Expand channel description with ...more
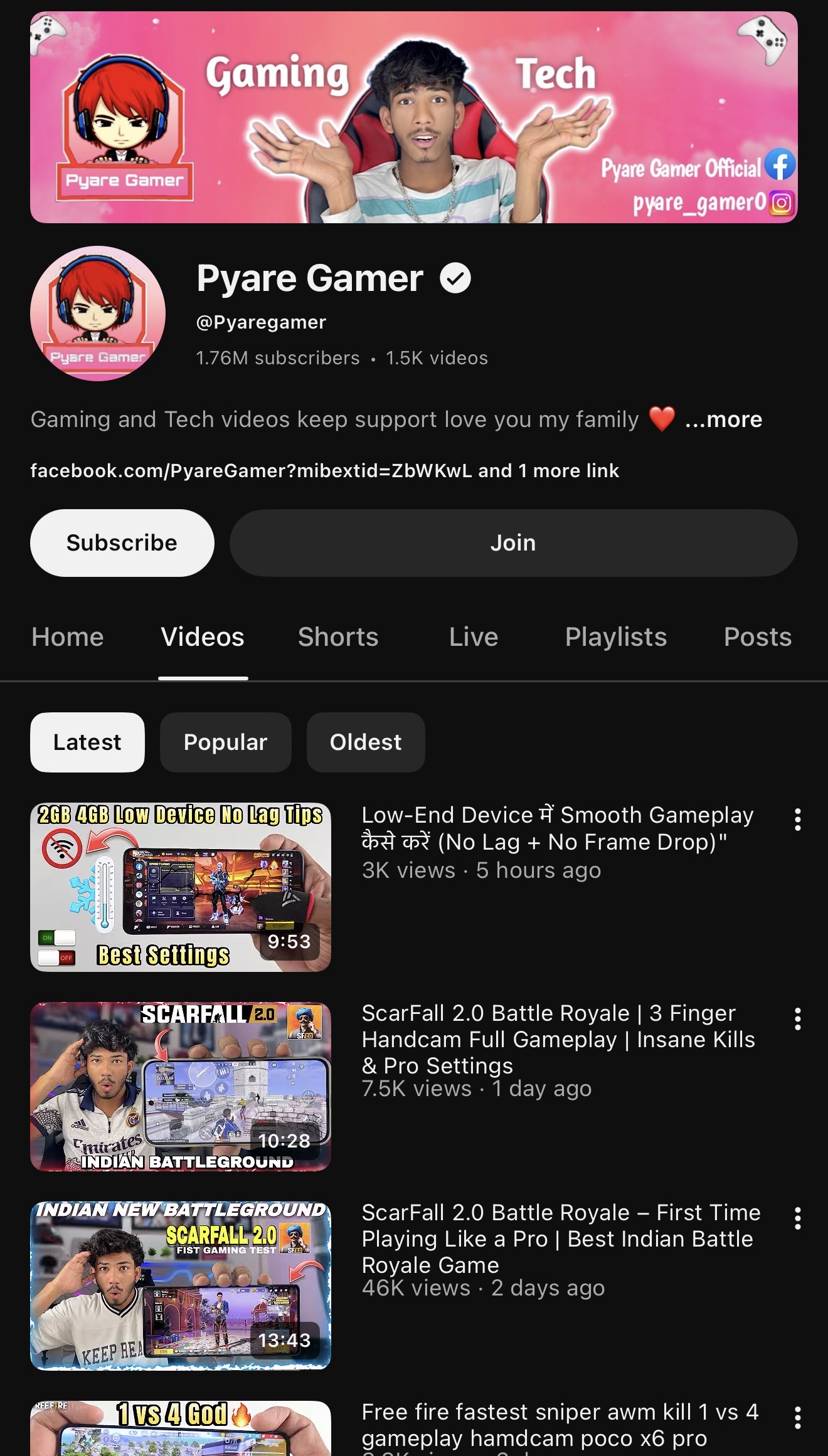Screen dimensions: 828x1456 coord(723,419)
